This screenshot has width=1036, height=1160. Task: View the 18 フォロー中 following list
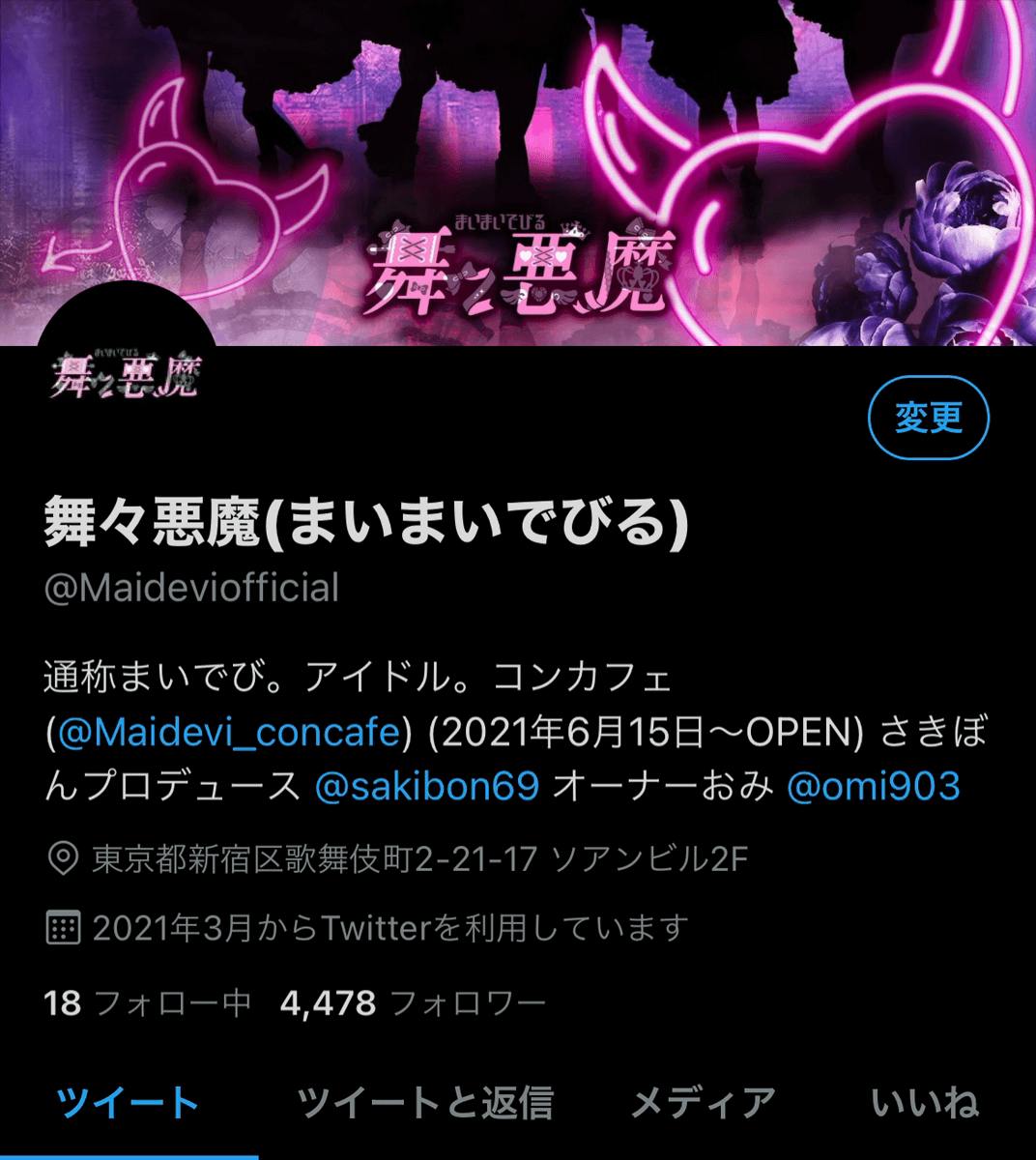(x=147, y=1002)
